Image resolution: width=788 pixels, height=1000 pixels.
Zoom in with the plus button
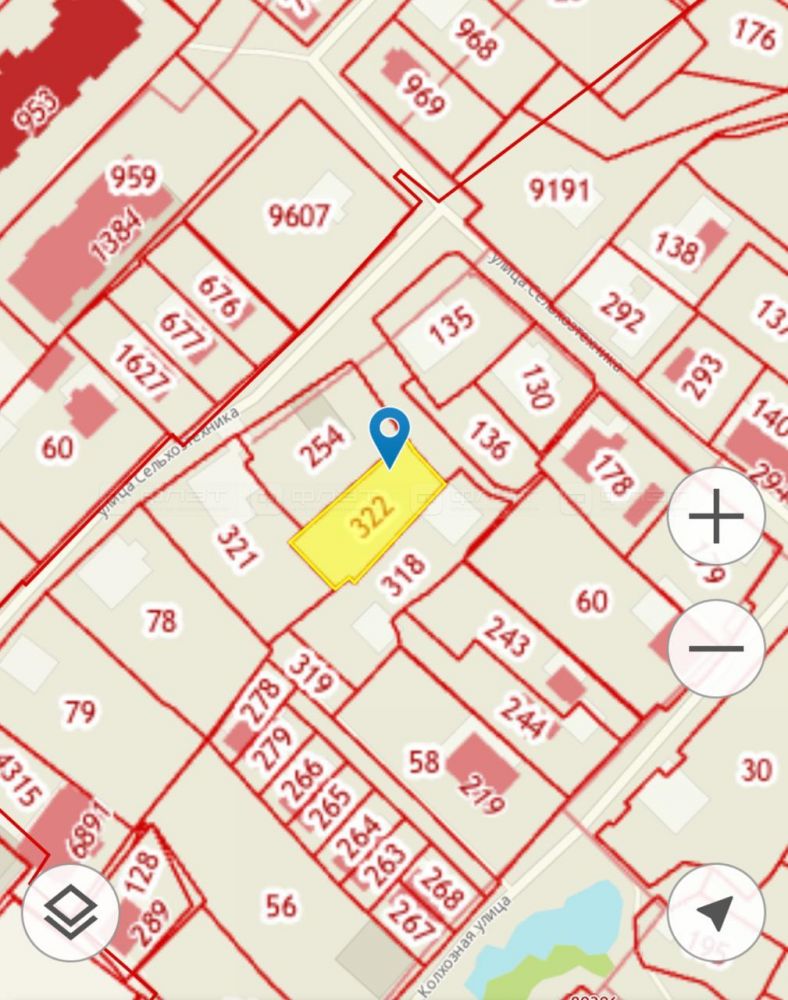(x=716, y=518)
